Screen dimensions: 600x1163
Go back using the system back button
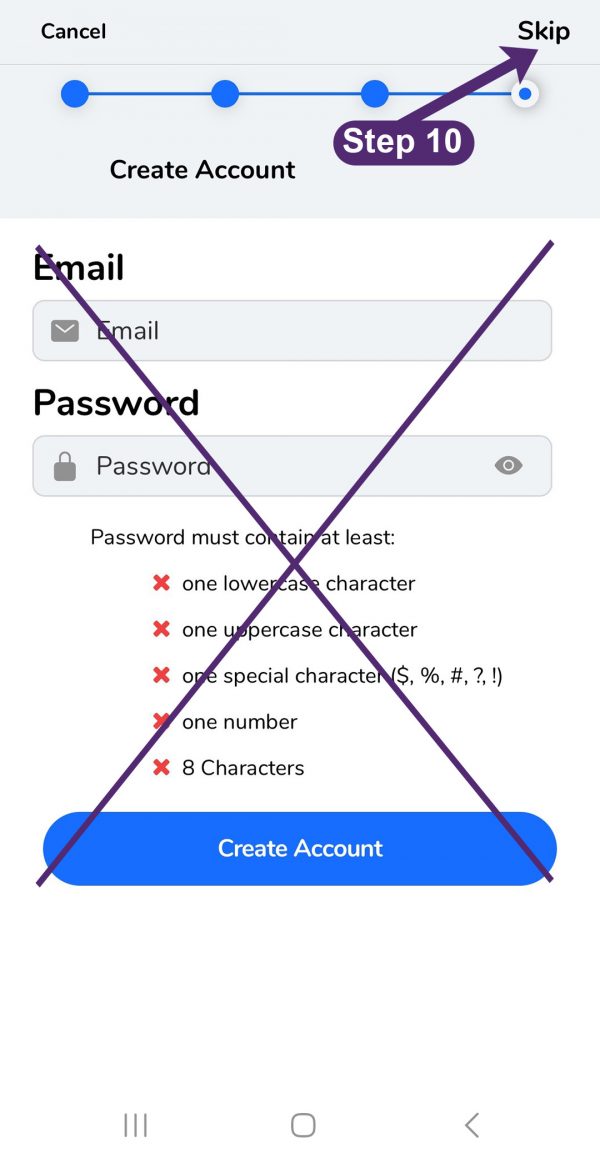point(472,1125)
